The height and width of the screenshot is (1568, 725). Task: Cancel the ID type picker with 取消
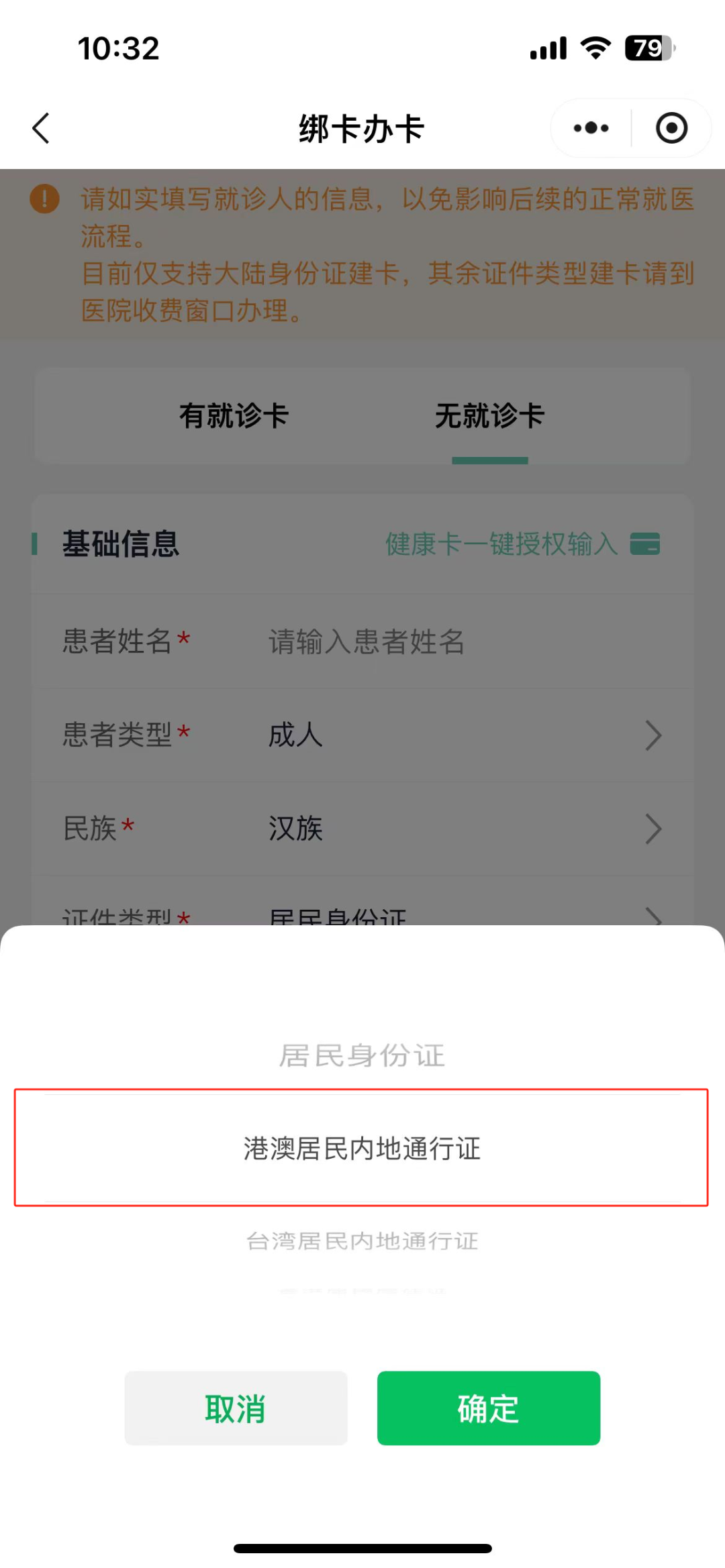(236, 1408)
